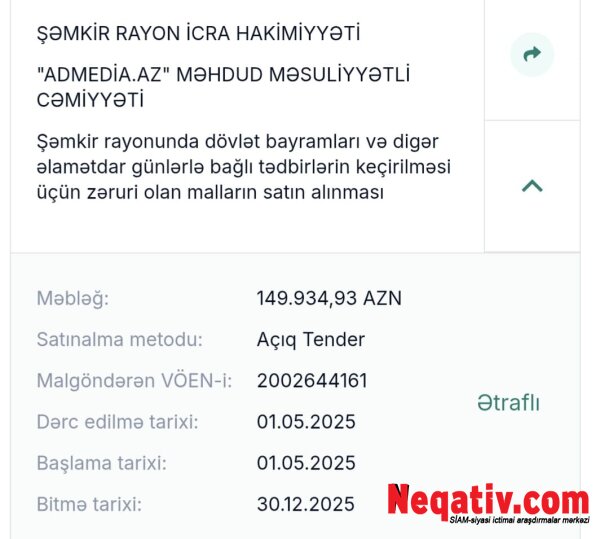Collapse the Şəmkir tender details chevron
This screenshot has width=600, height=539.
click(532, 185)
